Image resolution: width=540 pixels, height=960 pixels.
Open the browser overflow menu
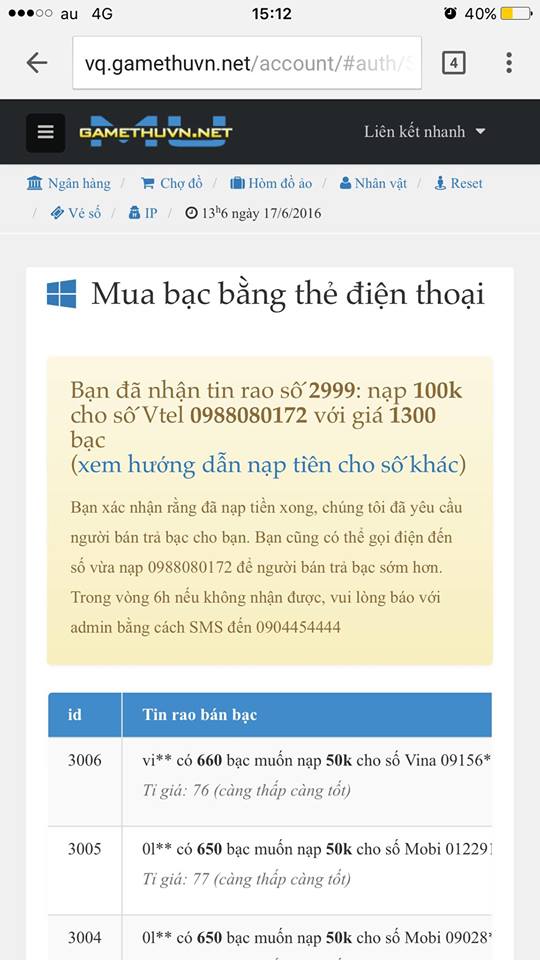pos(509,62)
